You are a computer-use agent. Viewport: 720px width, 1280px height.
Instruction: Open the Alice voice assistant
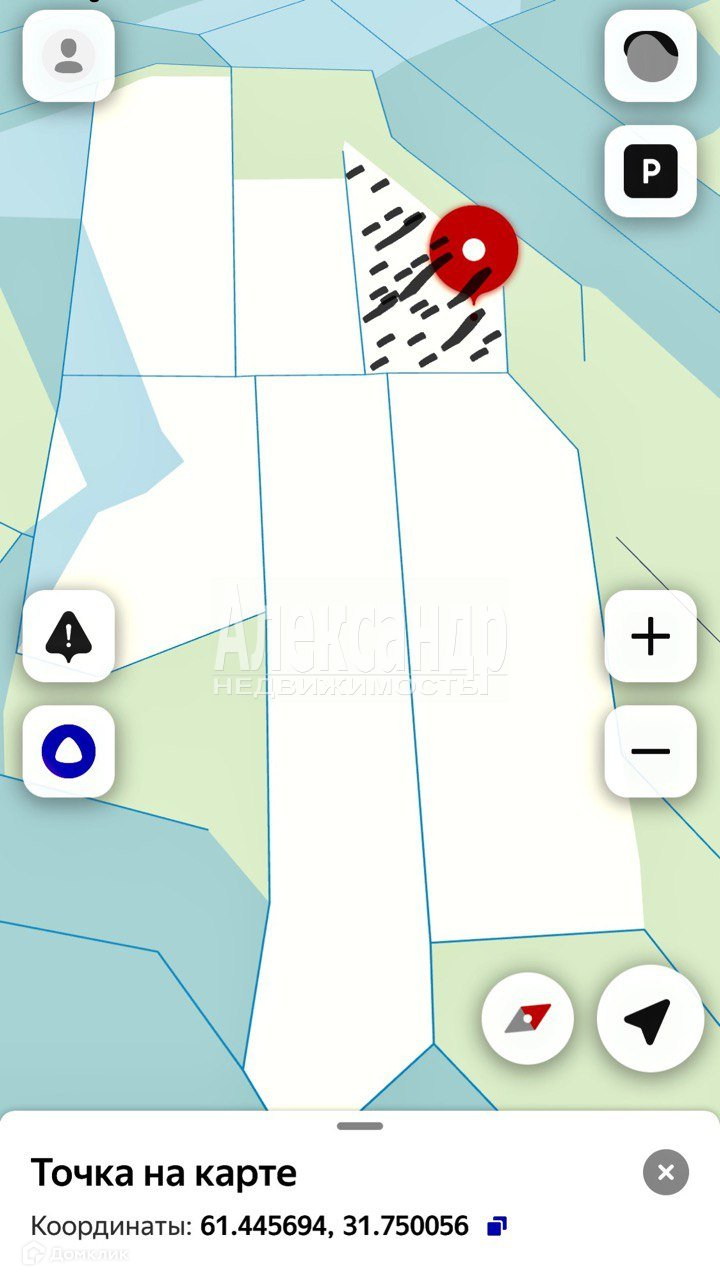pos(68,751)
